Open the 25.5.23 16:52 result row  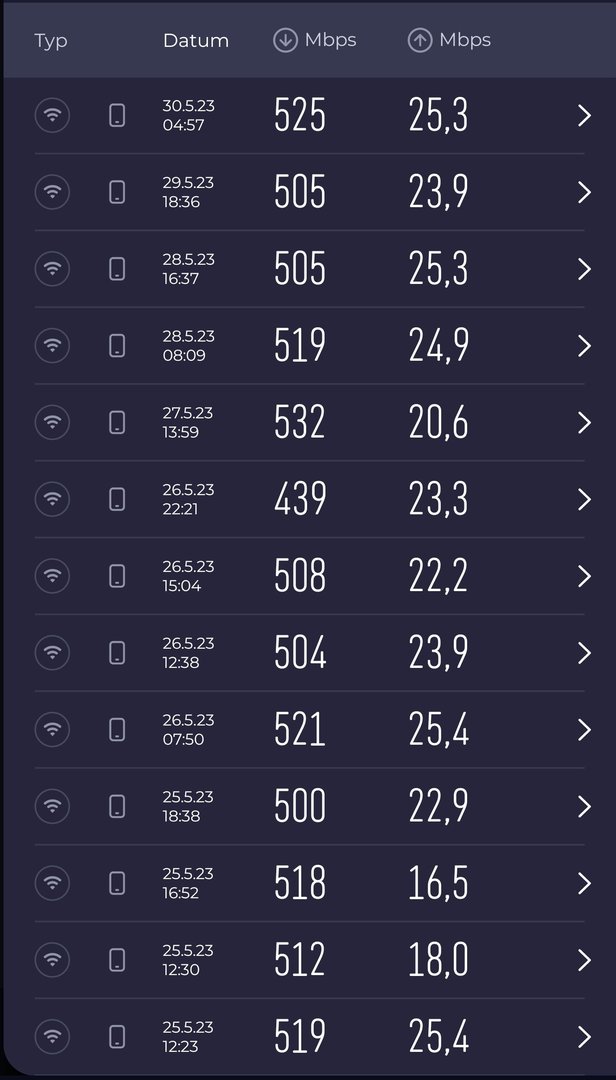[x=585, y=883]
